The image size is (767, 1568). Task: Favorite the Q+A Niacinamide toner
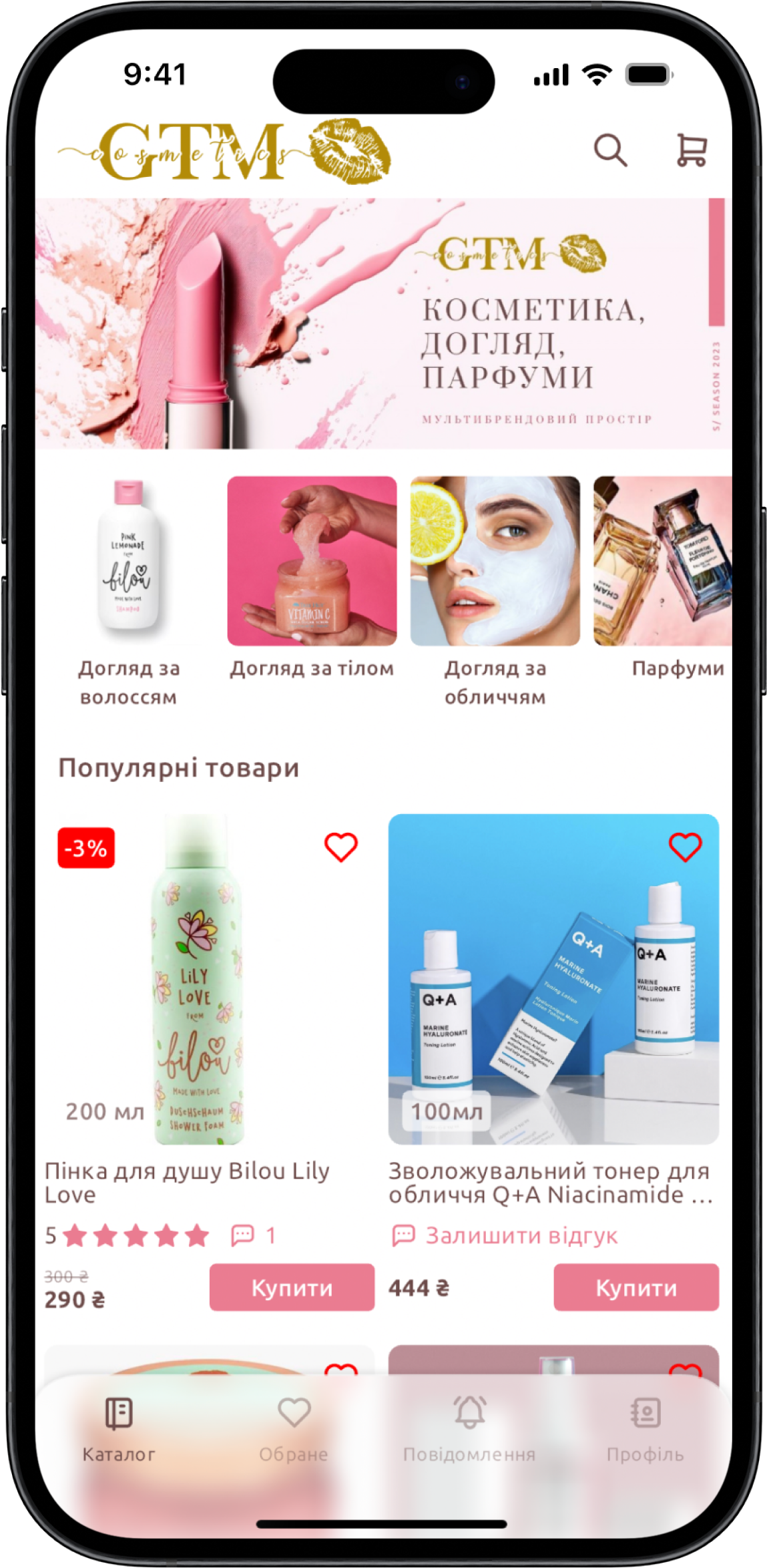685,847
